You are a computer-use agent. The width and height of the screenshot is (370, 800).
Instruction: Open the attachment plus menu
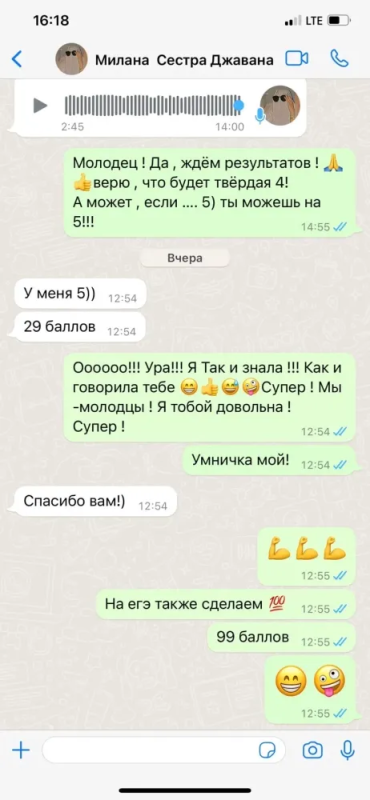pyautogui.click(x=21, y=750)
